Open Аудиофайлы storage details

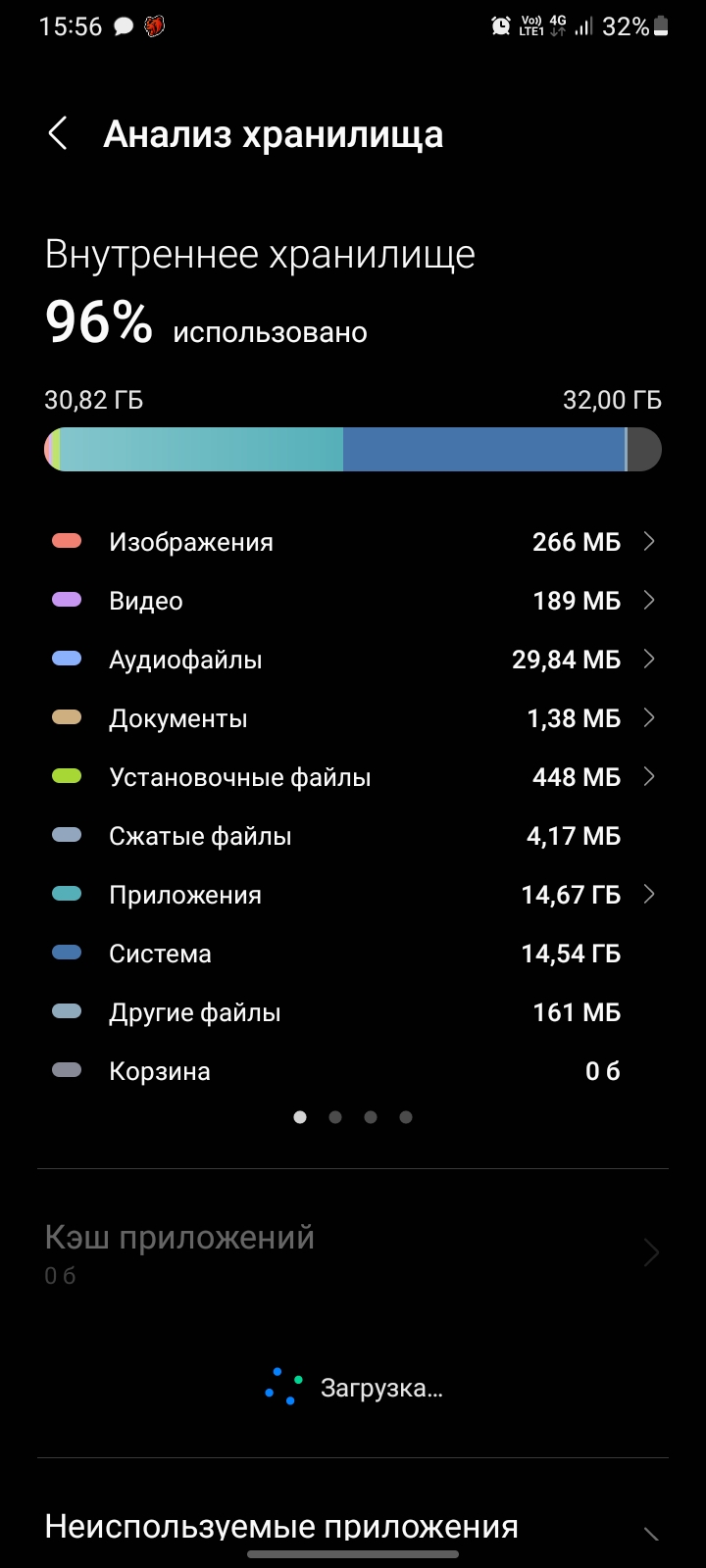coord(353,660)
